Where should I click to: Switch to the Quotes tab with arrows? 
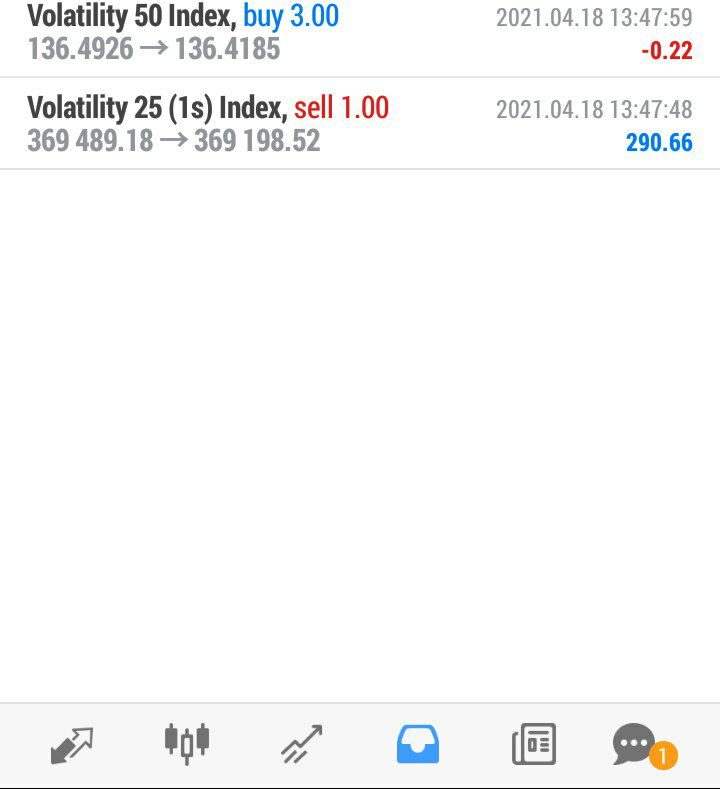coord(71,745)
